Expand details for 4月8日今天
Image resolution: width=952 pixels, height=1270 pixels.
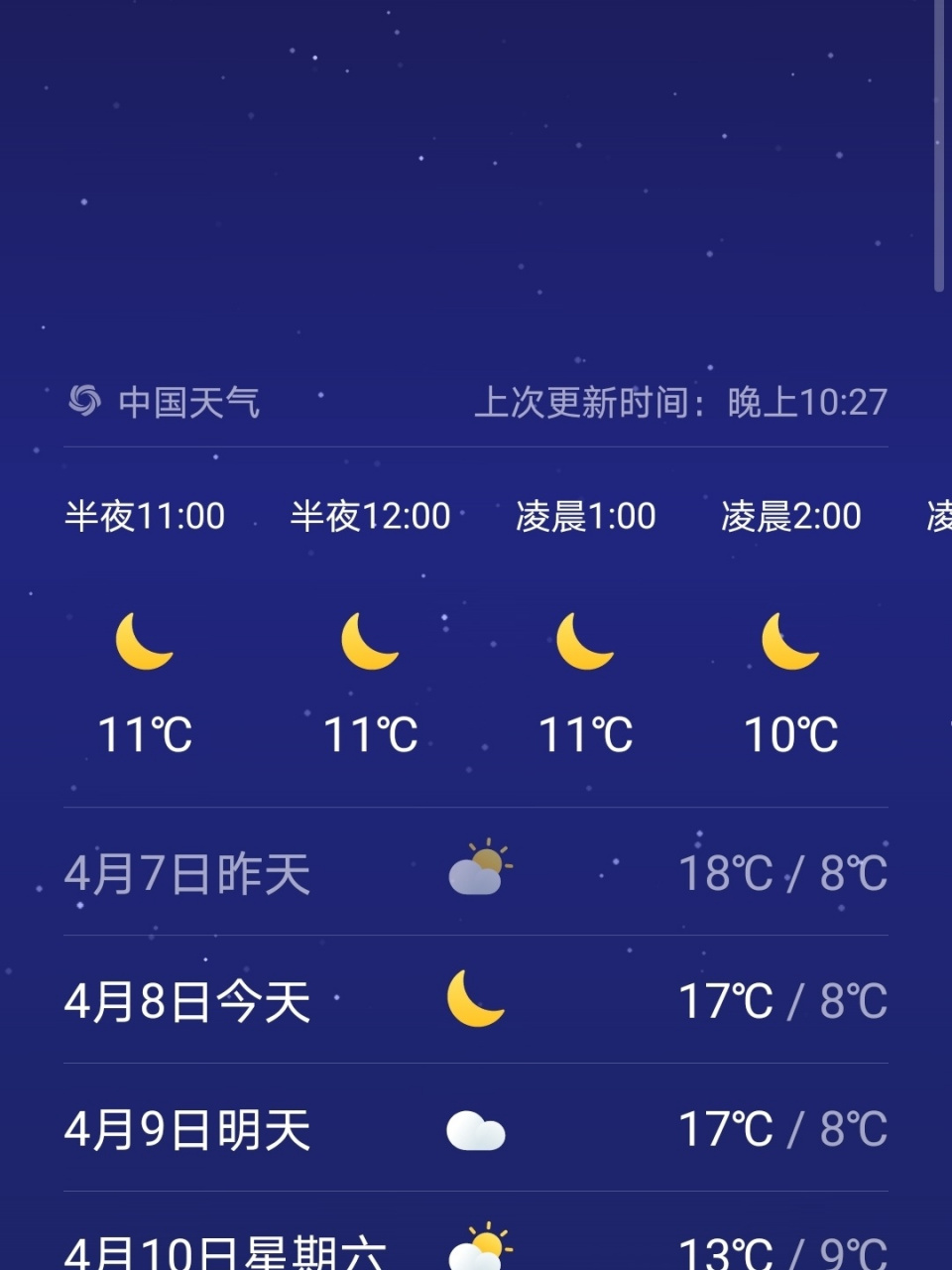(476, 1000)
